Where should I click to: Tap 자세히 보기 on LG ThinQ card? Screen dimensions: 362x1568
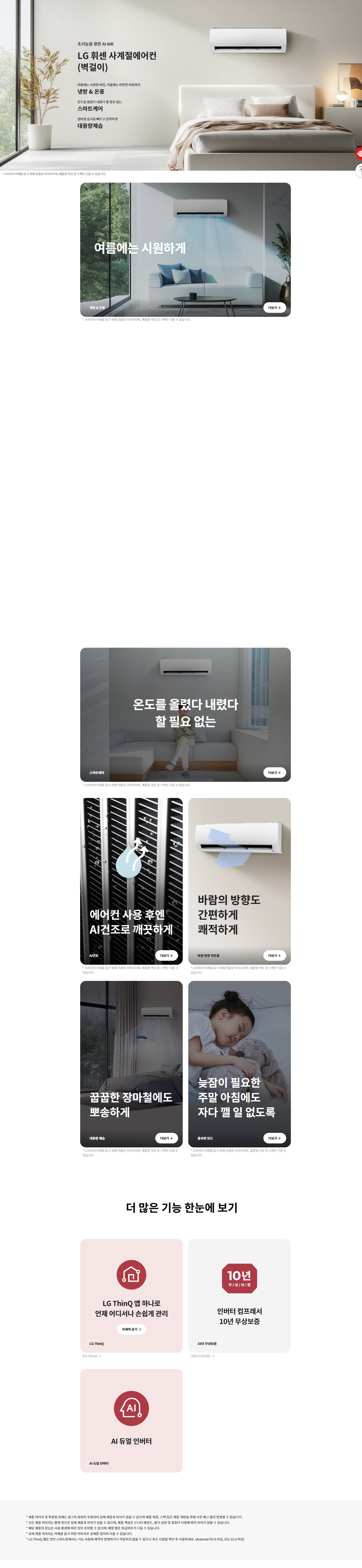point(131,1329)
